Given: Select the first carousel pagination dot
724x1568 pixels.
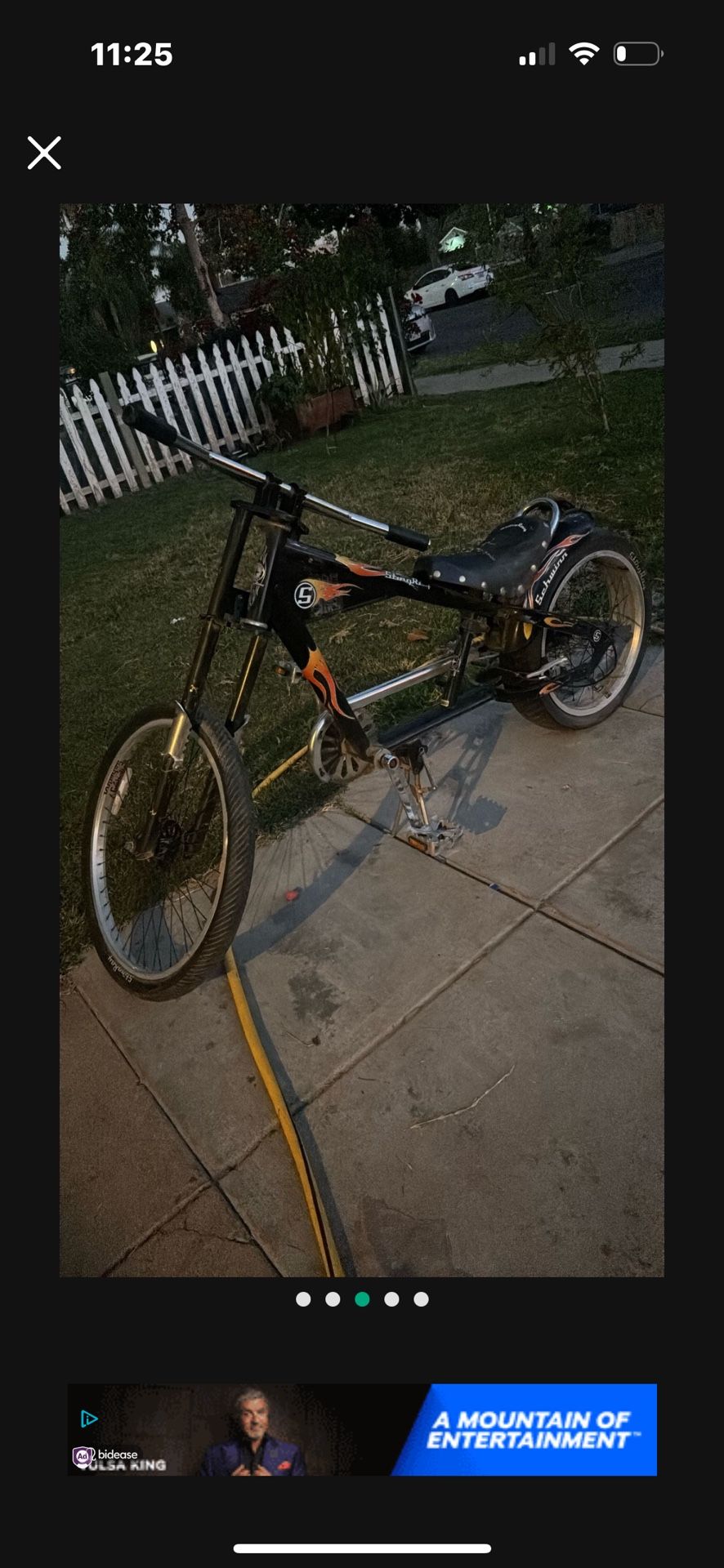Looking at the screenshot, I should click(x=303, y=1298).
